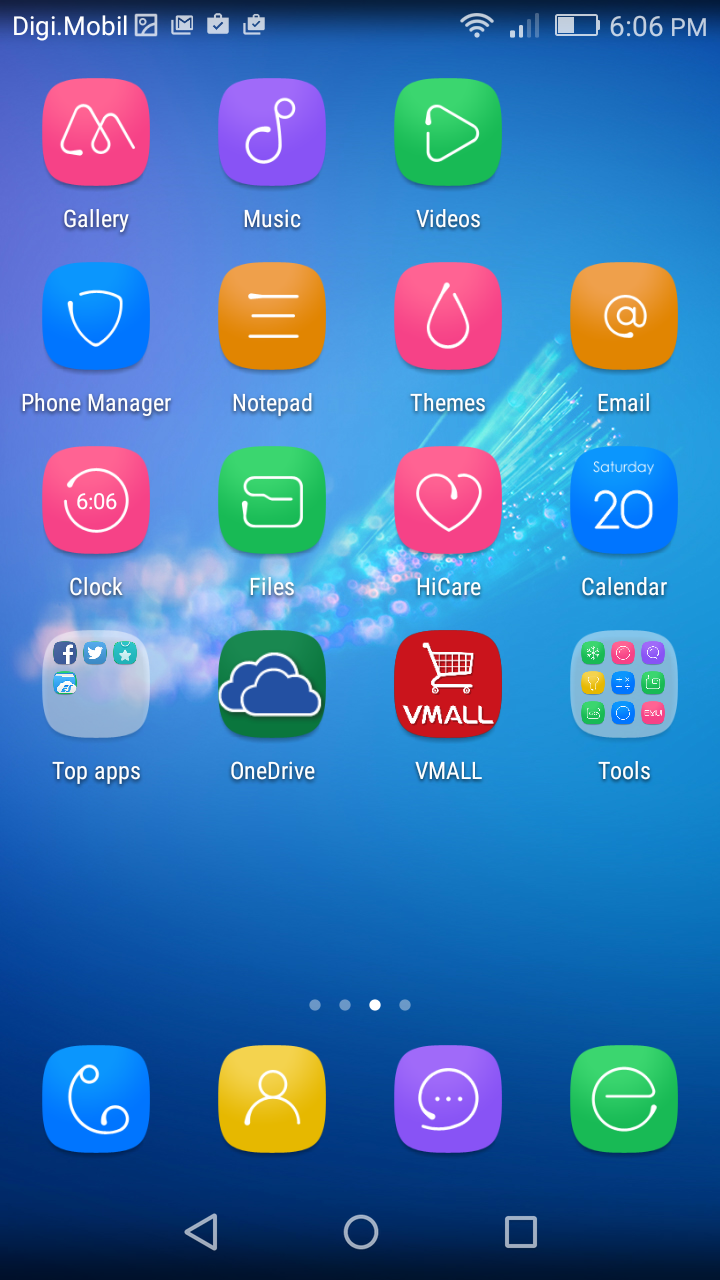Screen dimensions: 720x1280
Task: Open the phone dialer in the dock
Action: (96, 1099)
